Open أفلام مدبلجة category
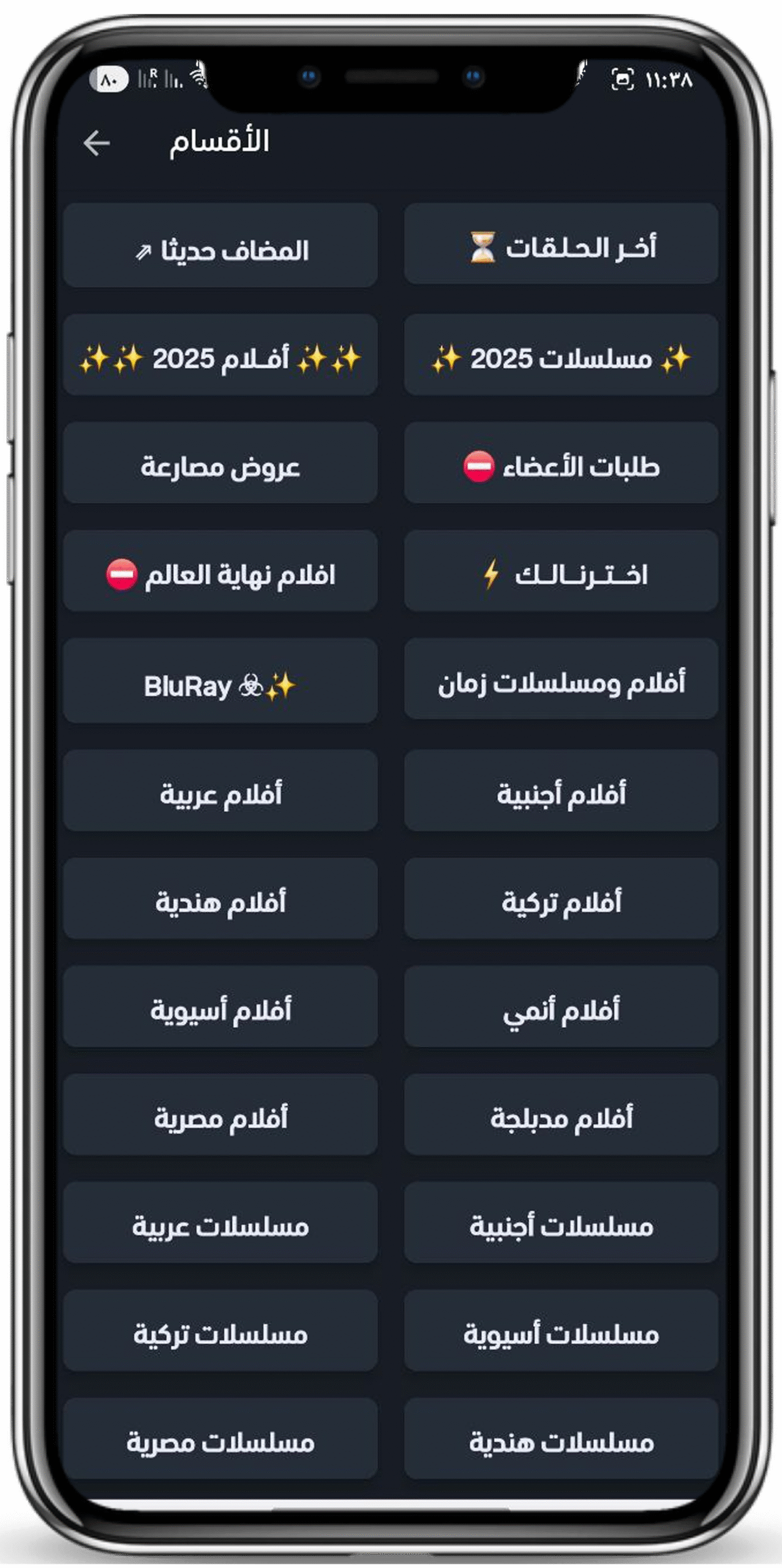 [x=561, y=1114]
